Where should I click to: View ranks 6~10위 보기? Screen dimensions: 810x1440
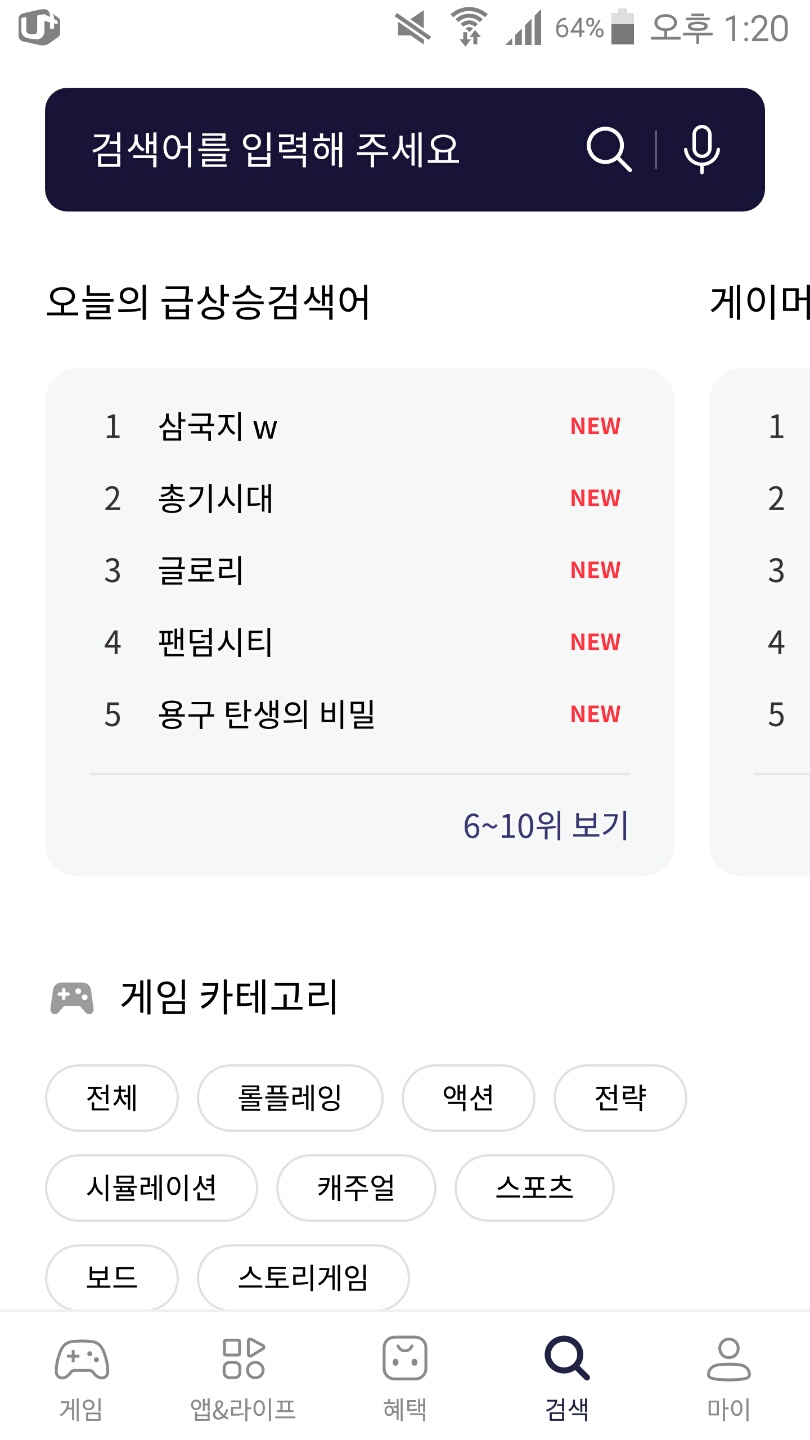(546, 826)
